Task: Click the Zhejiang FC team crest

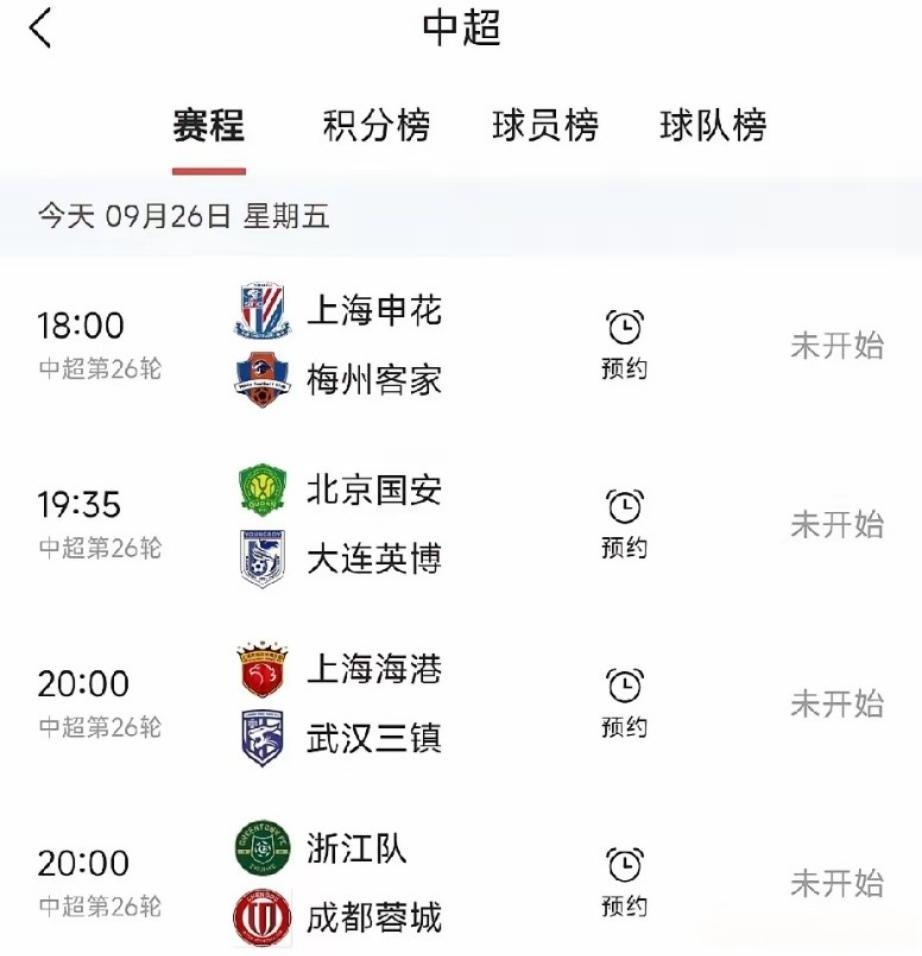Action: pyautogui.click(x=262, y=847)
